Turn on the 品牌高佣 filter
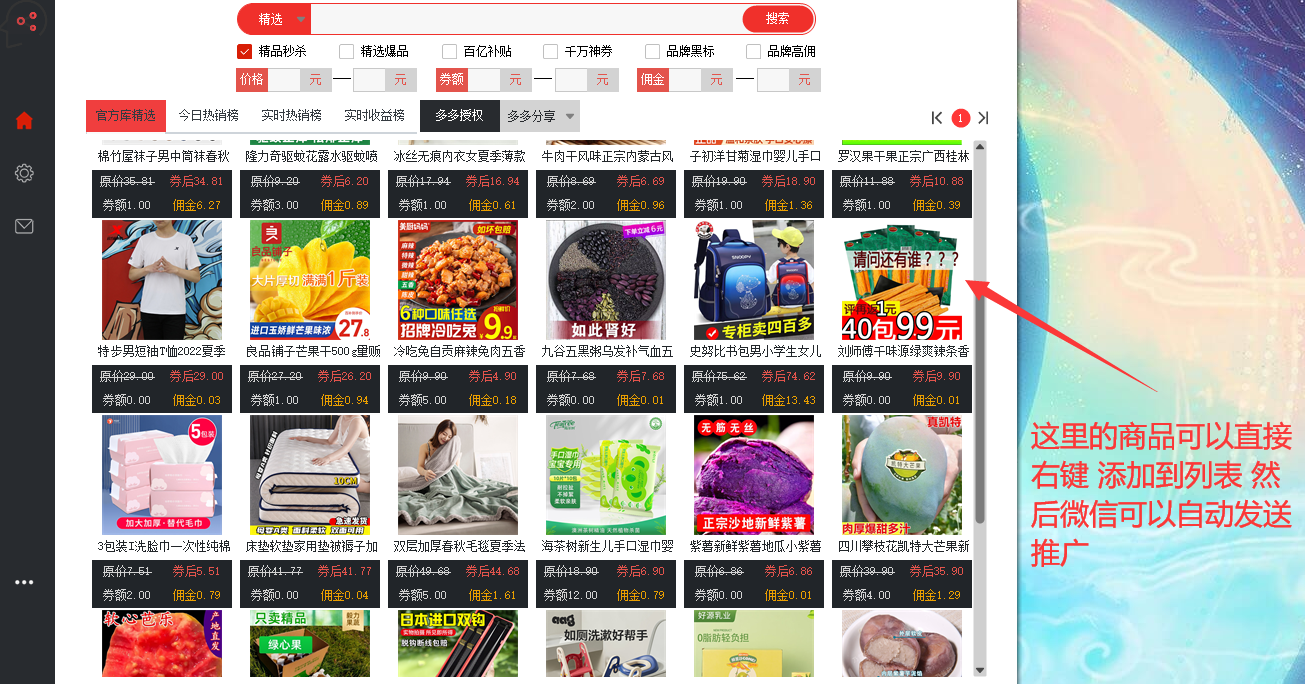Viewport: 1305px width, 684px height. click(x=753, y=51)
